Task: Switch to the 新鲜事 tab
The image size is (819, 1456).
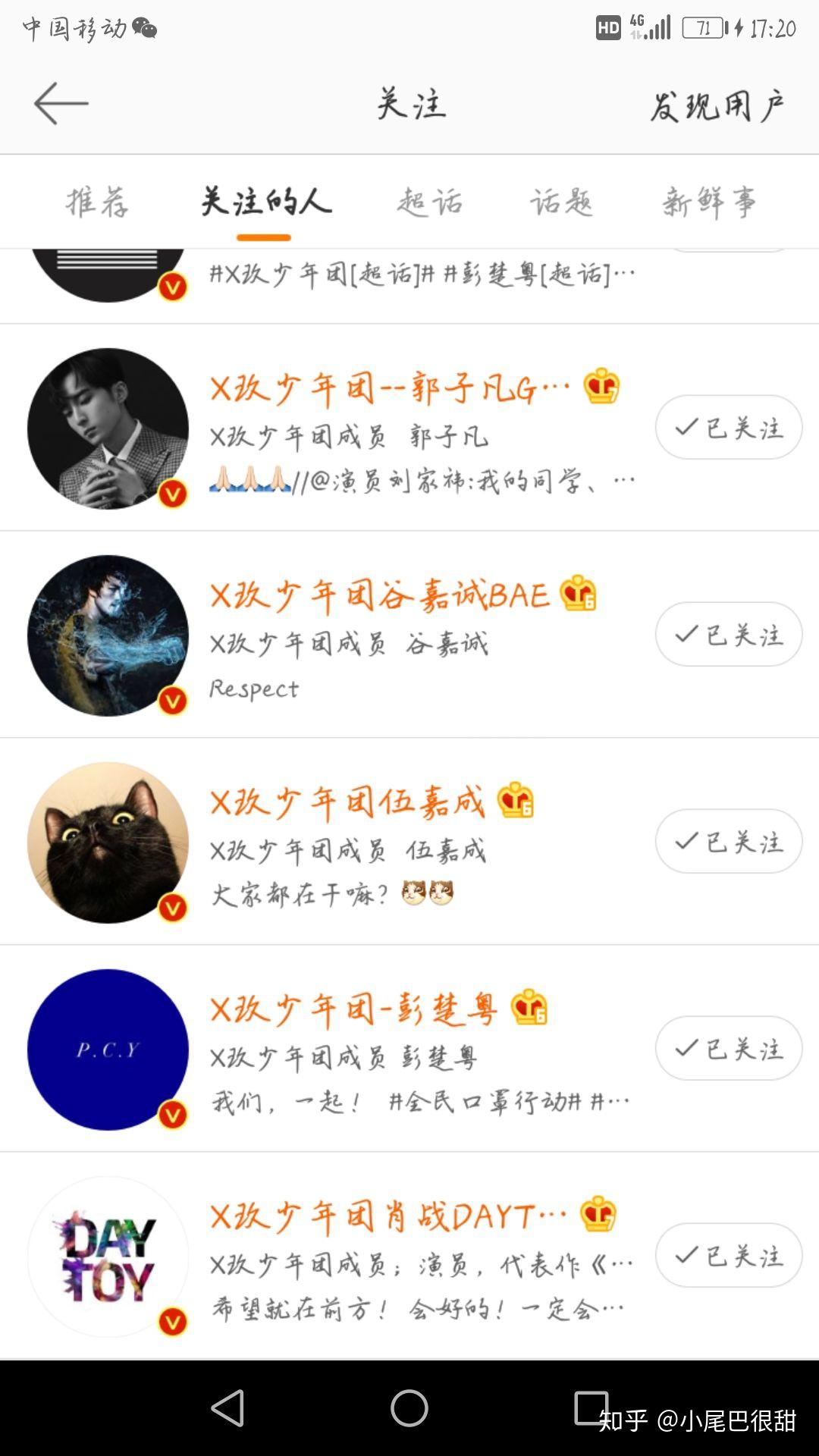Action: [709, 202]
